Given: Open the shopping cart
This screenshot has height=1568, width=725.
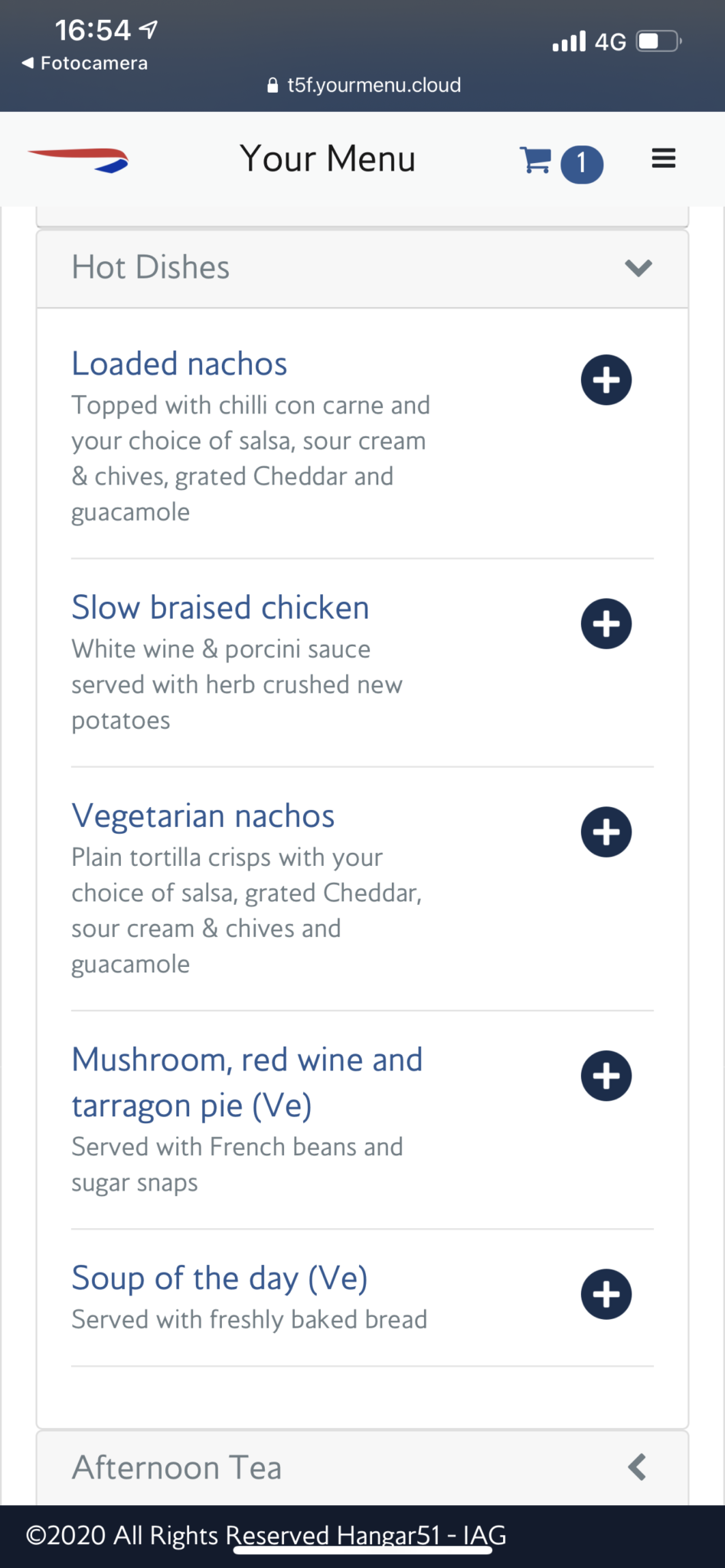Looking at the screenshot, I should pyautogui.click(x=560, y=162).
